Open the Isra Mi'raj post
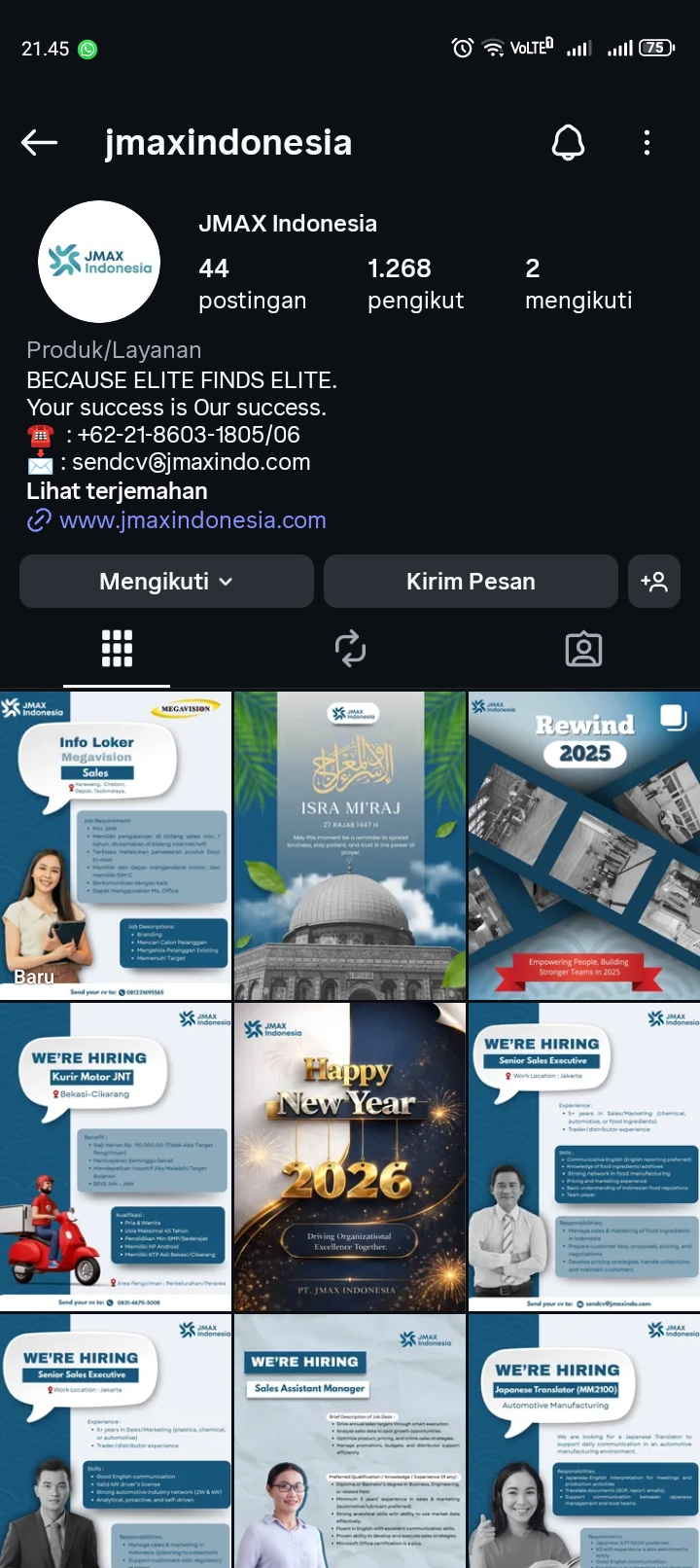 click(x=350, y=845)
